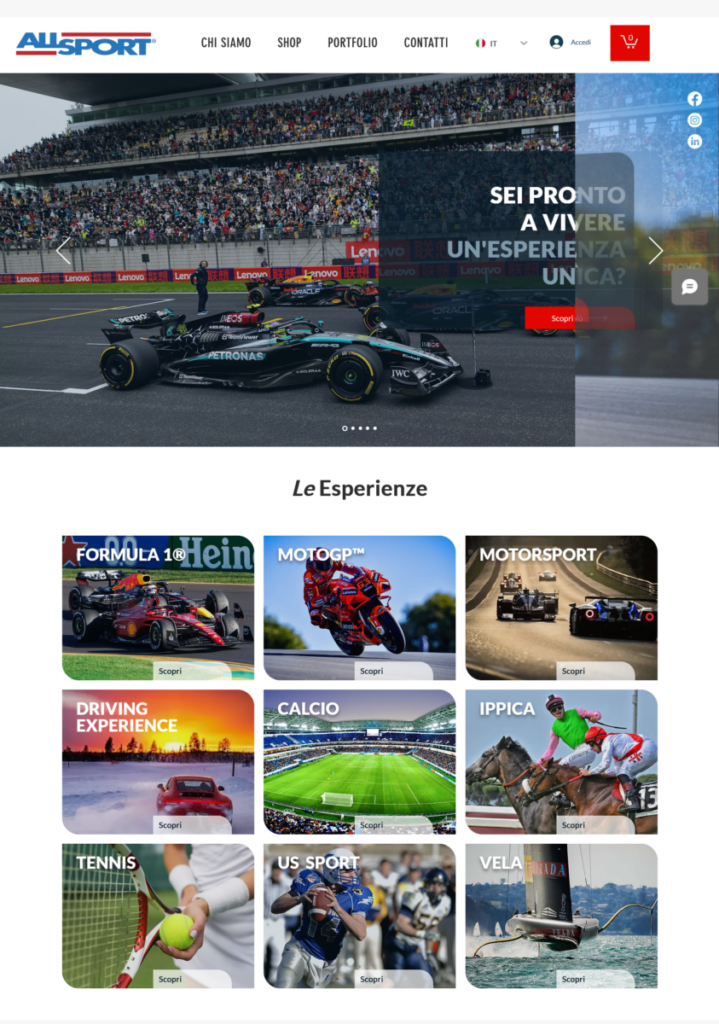Open the shopping cart
The height and width of the screenshot is (1024, 719).
[x=629, y=42]
